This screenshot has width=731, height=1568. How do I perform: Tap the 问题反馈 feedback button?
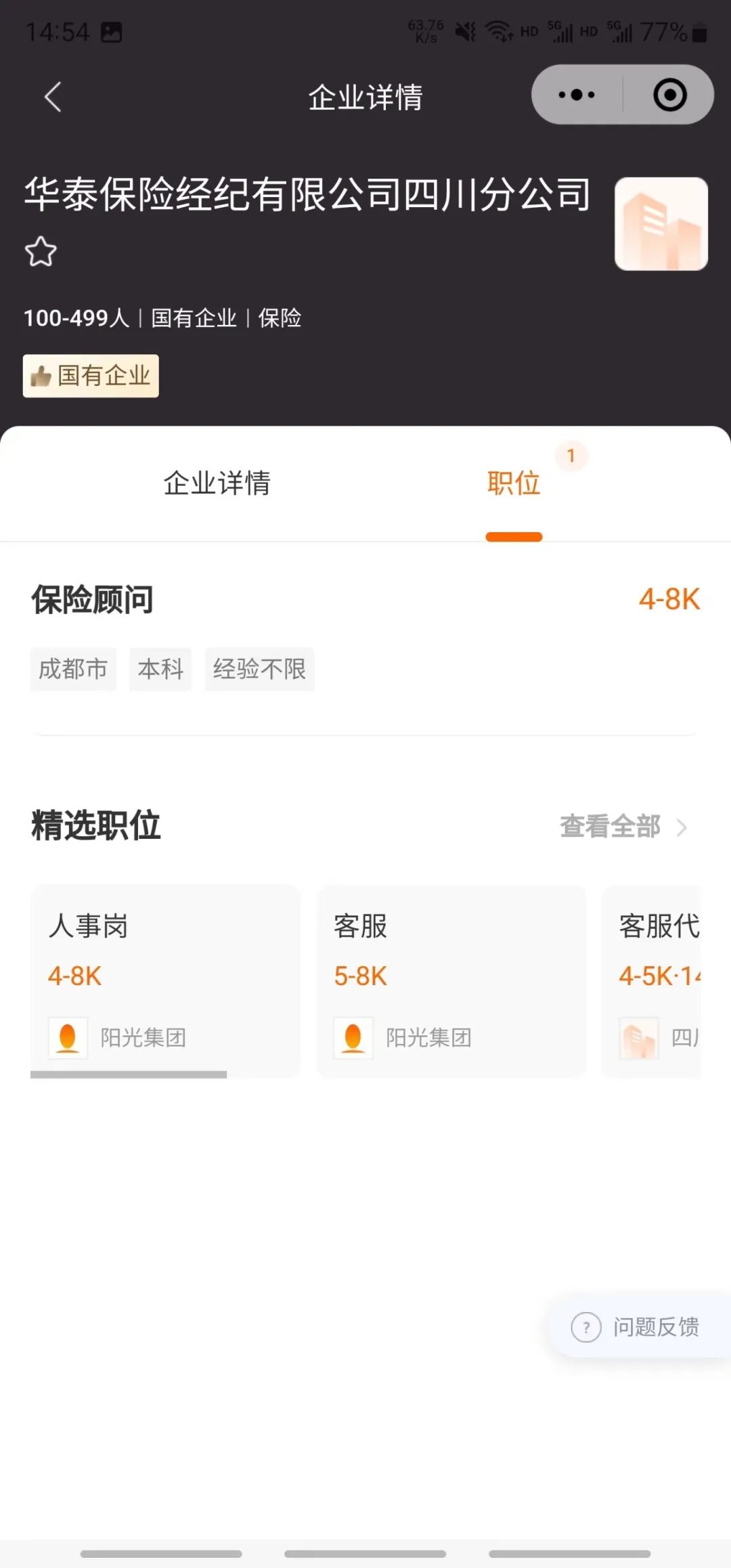click(637, 1327)
